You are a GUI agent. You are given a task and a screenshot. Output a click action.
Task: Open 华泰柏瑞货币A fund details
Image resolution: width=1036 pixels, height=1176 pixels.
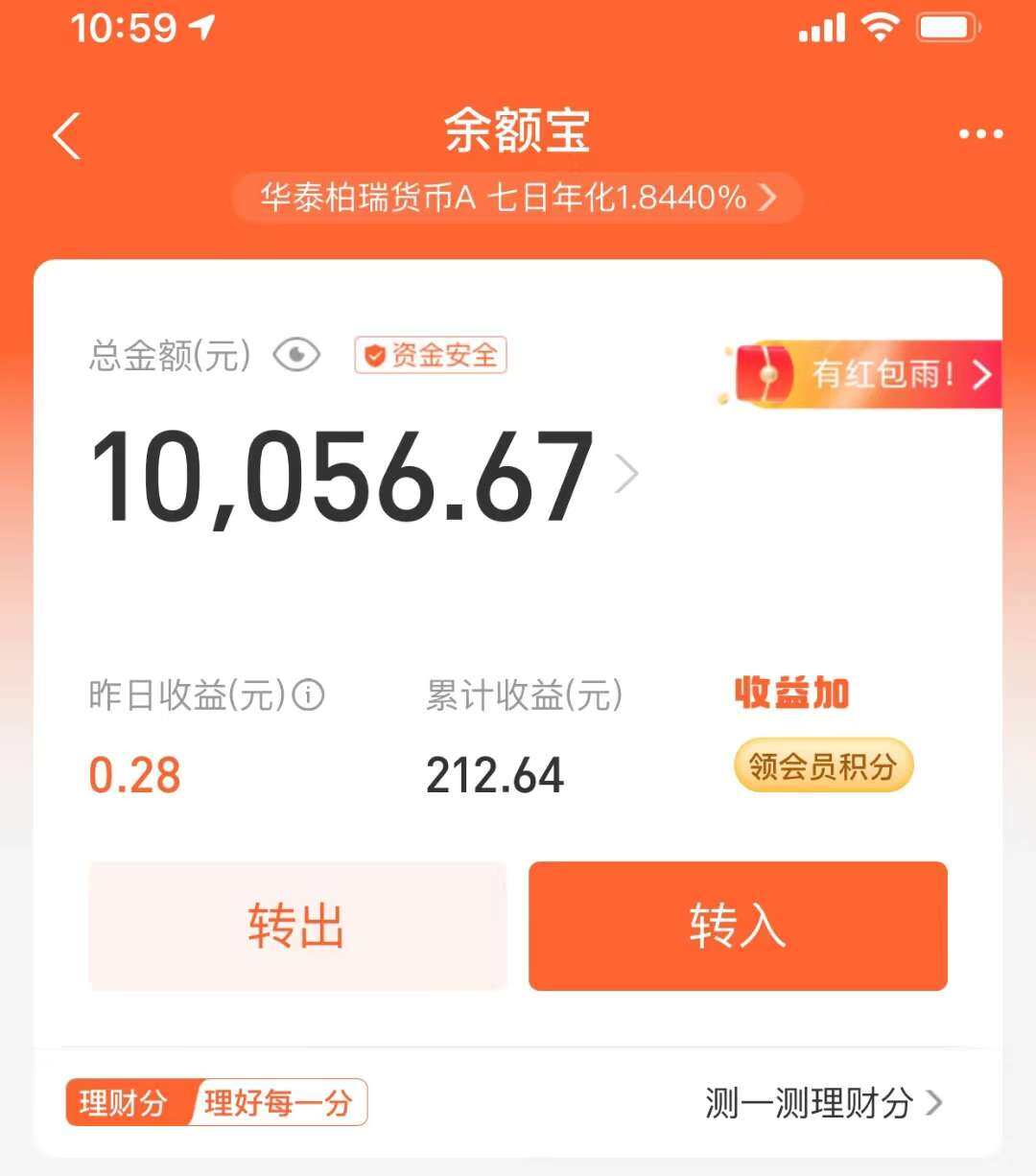517,198
